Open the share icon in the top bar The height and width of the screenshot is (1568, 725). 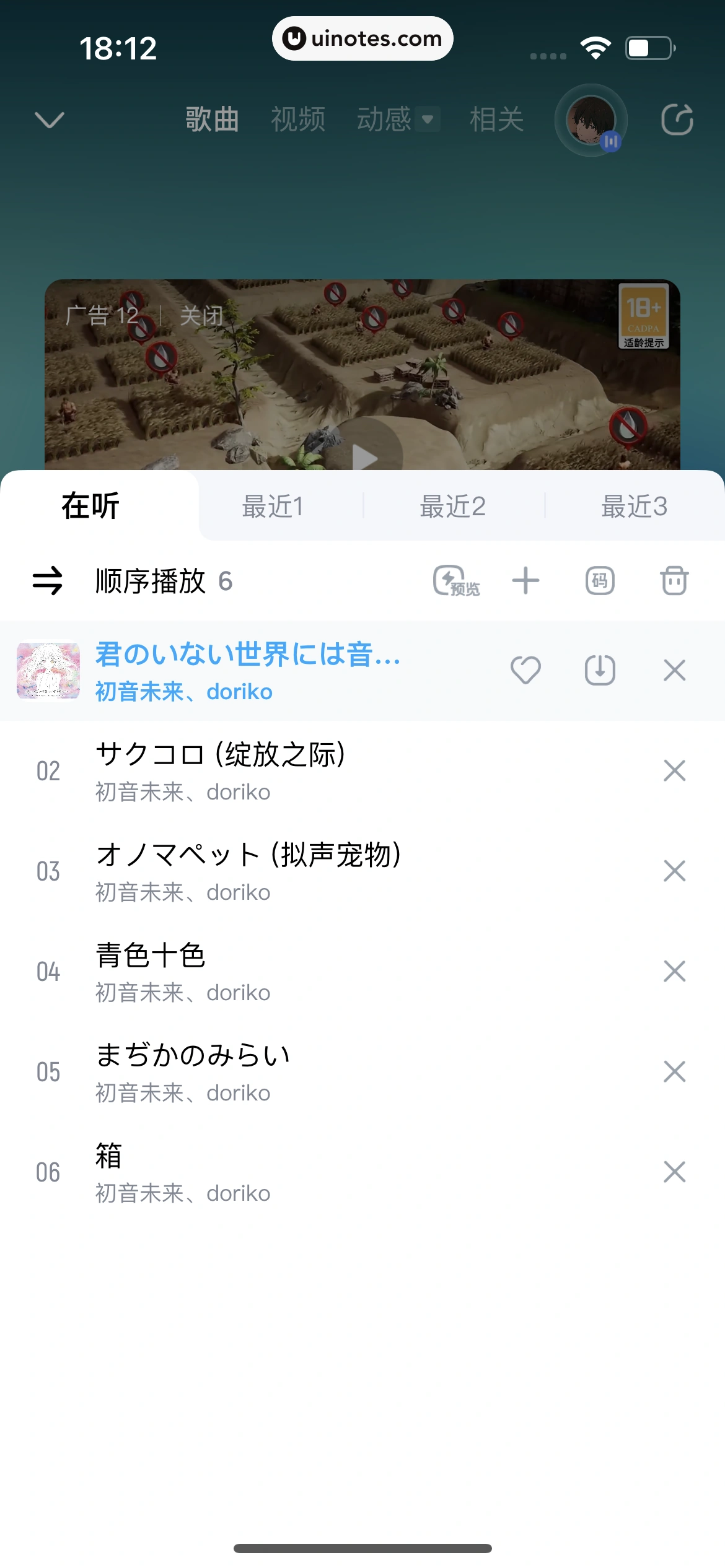click(x=677, y=120)
